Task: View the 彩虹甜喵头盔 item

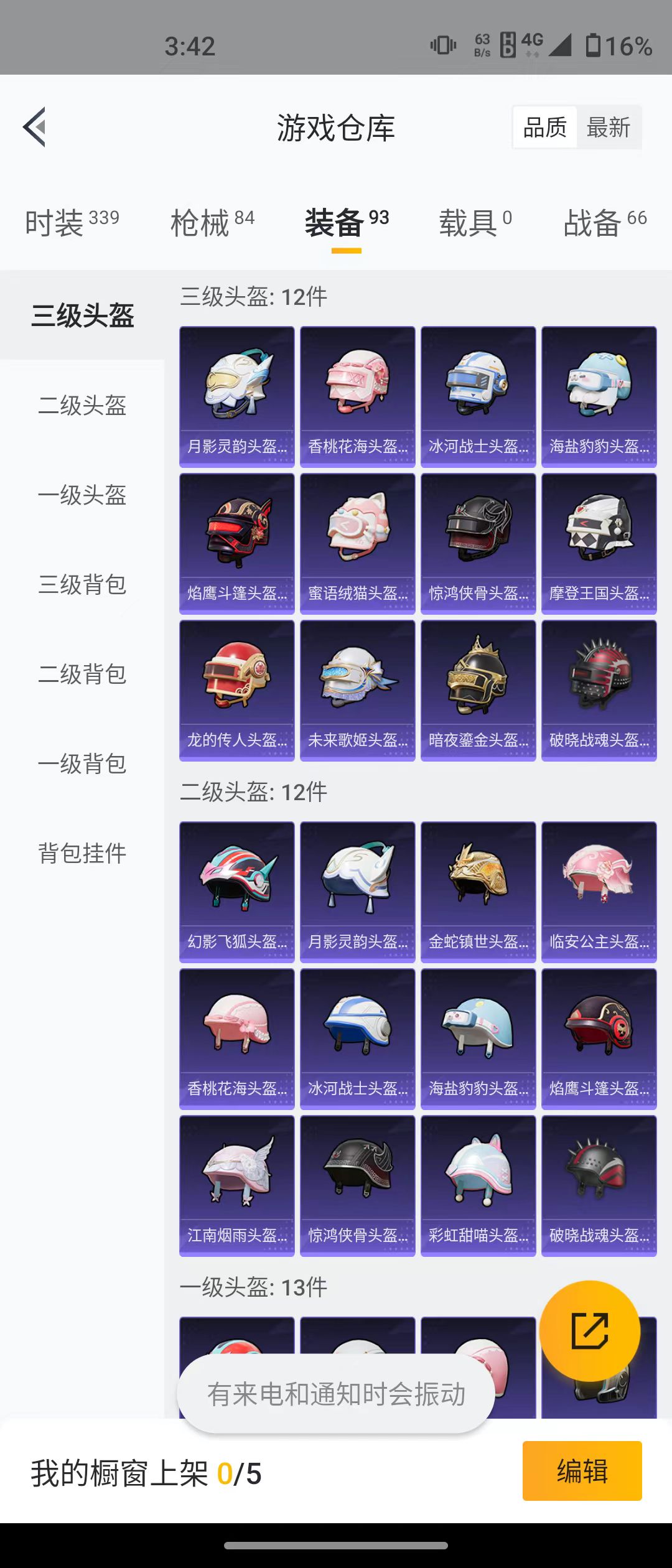Action: pyautogui.click(x=478, y=1185)
